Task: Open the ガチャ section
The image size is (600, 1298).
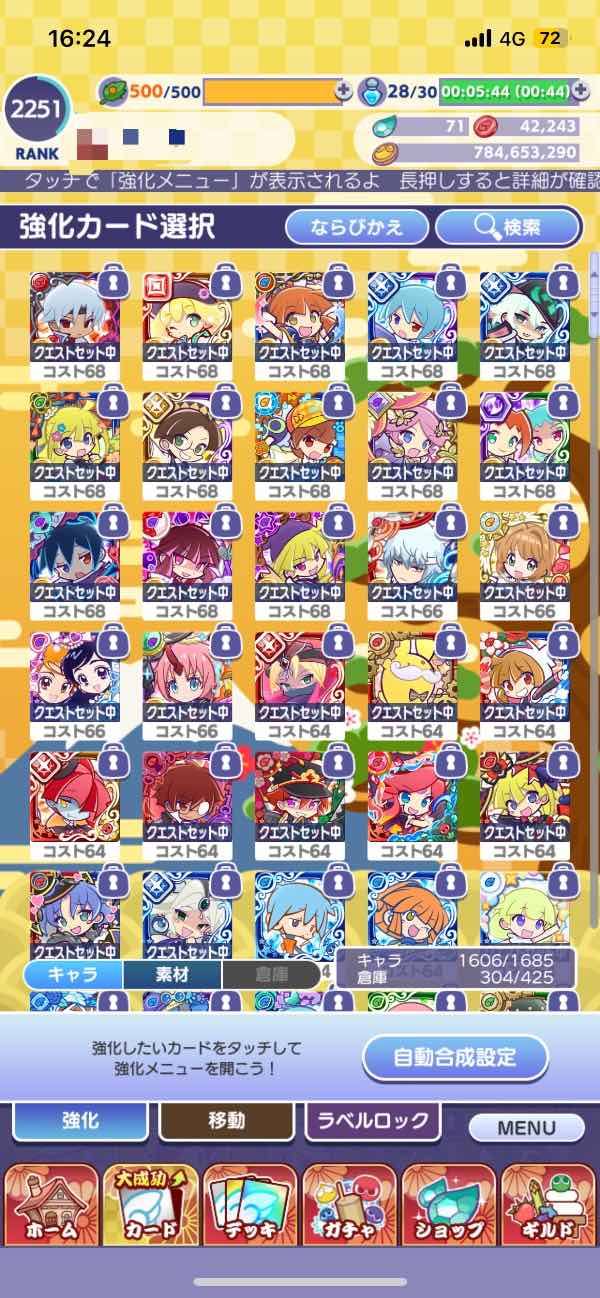Action: point(349,1205)
